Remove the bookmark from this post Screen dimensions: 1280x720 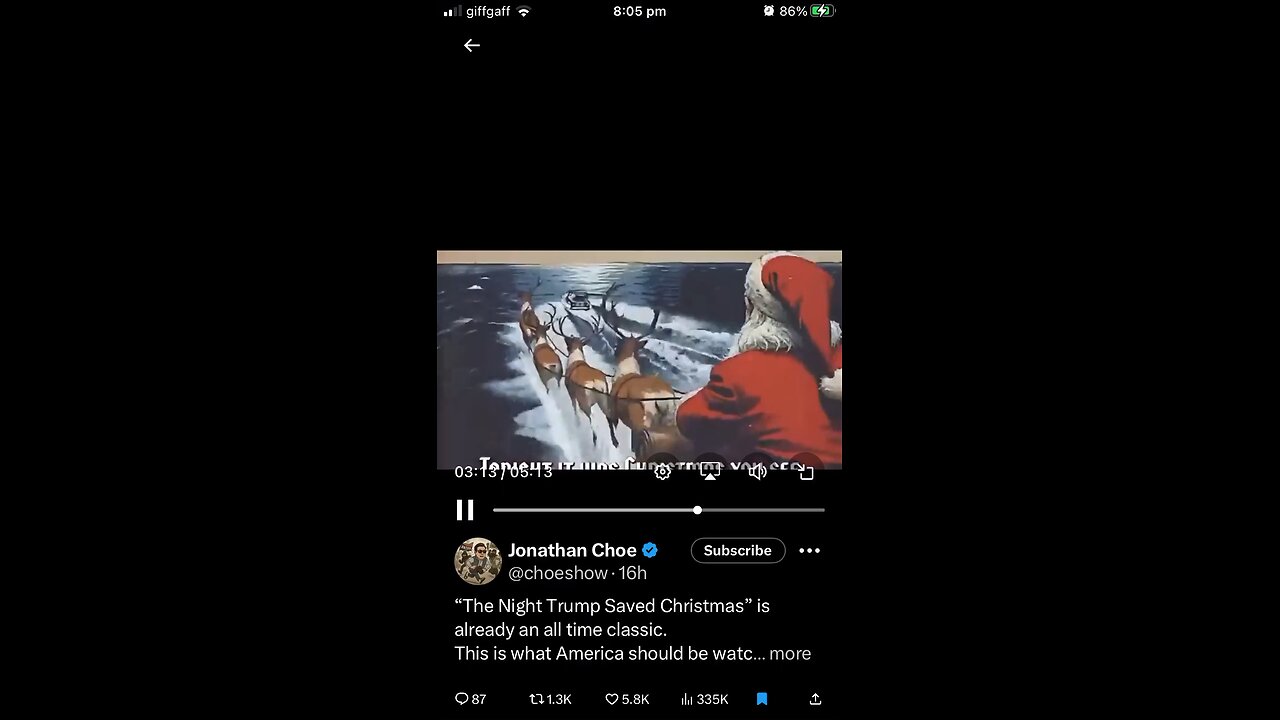(762, 699)
